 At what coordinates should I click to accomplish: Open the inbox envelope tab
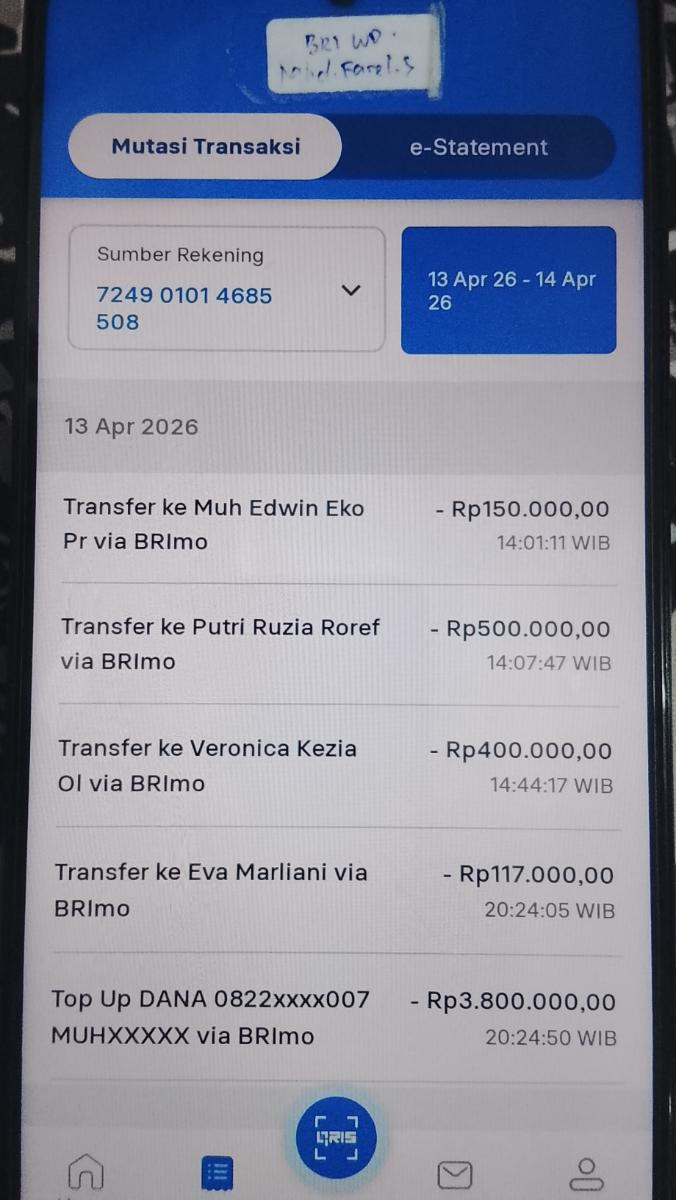[x=455, y=1174]
